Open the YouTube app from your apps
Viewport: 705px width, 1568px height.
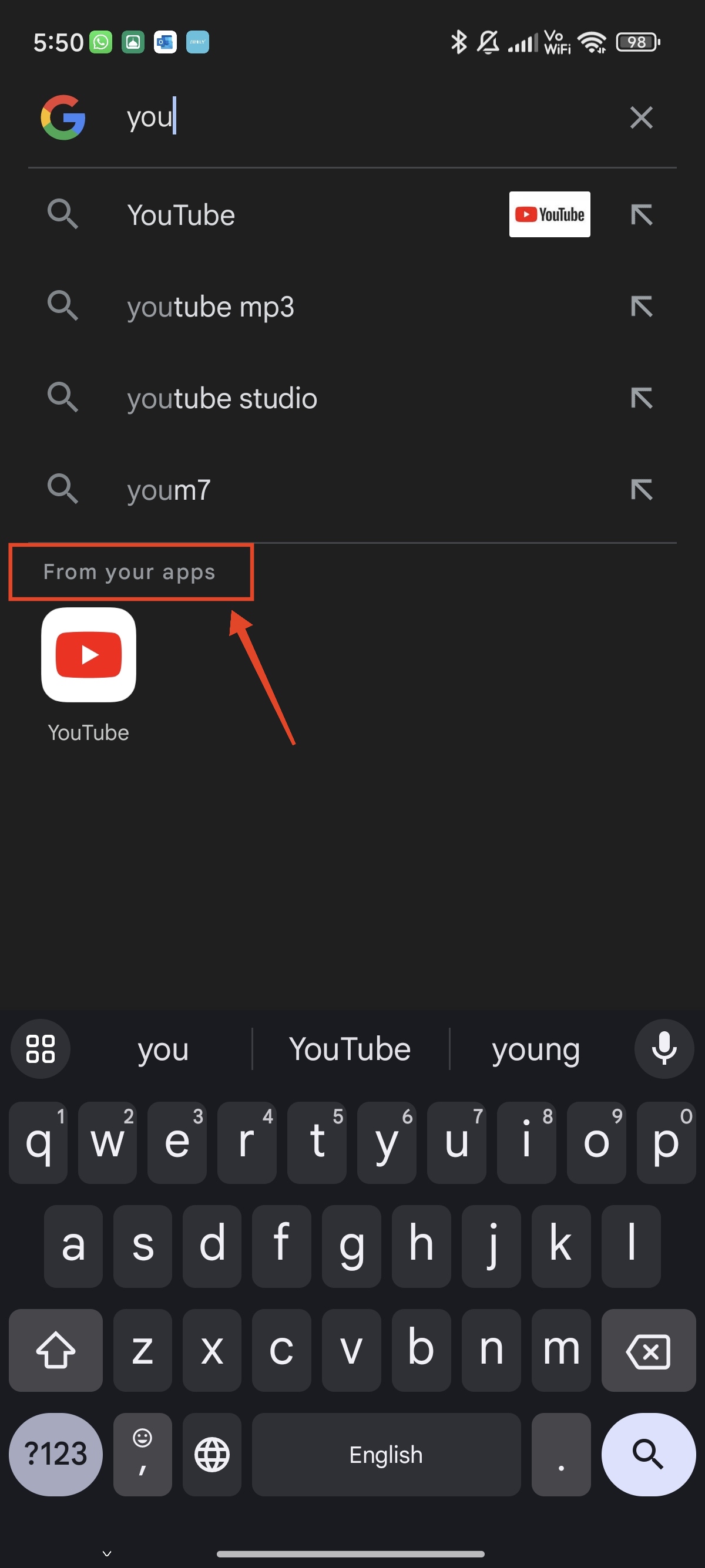pyautogui.click(x=89, y=674)
